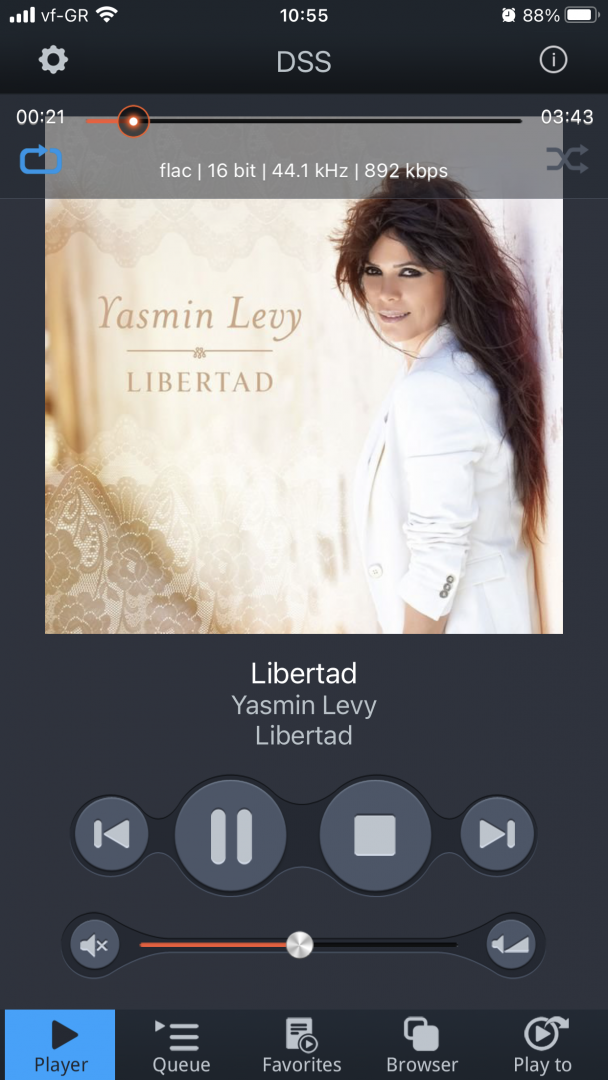
Task: Skip to the previous track
Action: click(x=110, y=834)
